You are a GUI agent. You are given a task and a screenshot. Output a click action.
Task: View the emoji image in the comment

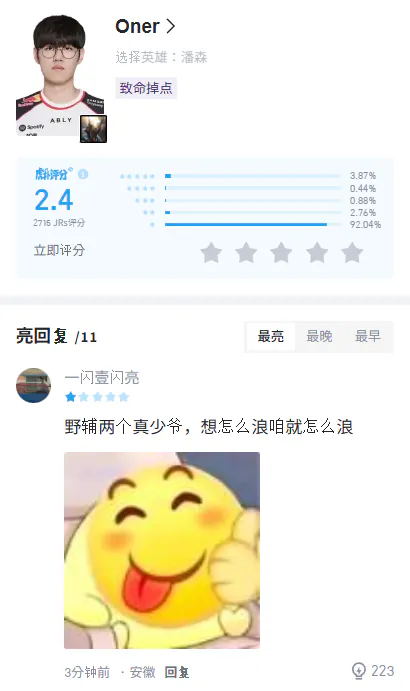[x=162, y=550]
